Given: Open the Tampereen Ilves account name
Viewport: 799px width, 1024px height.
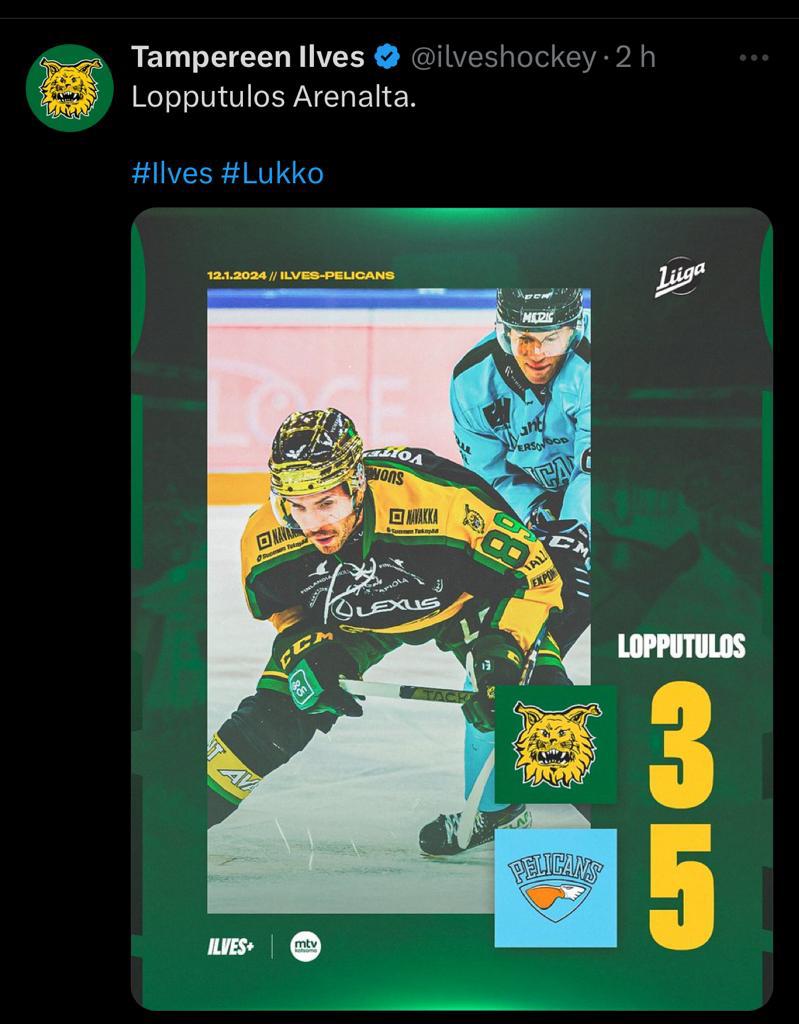Looking at the screenshot, I should coord(247,57).
